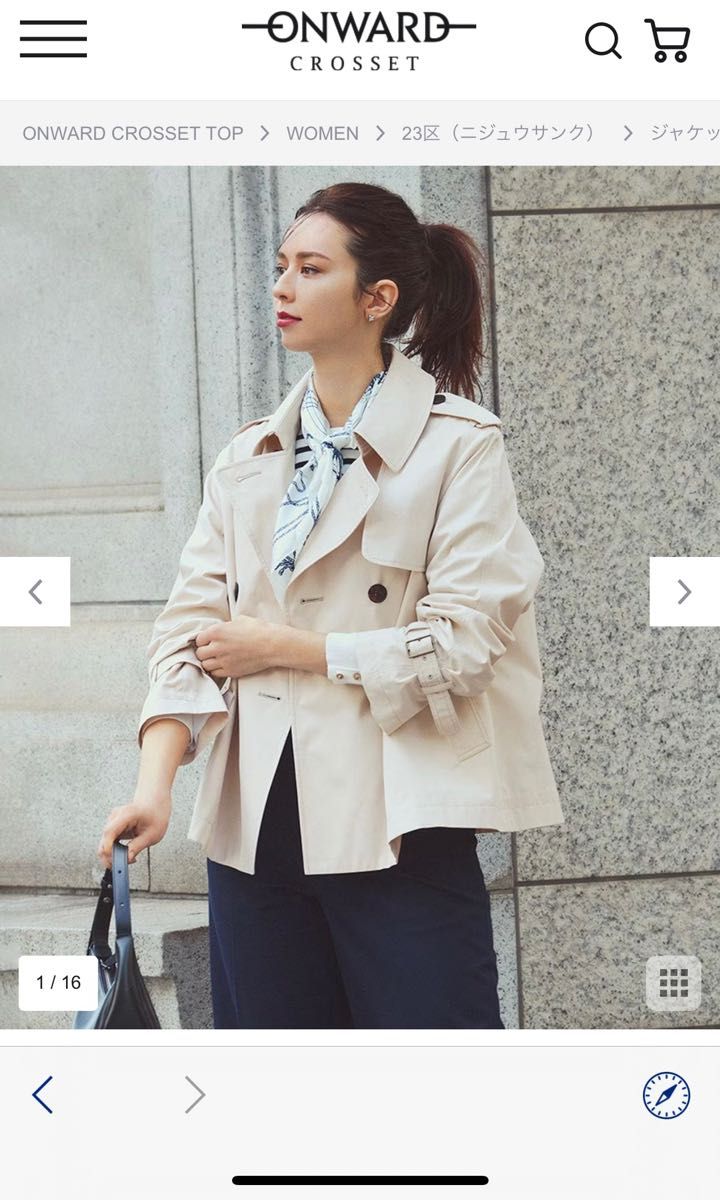Show the next product image
720x1200 pixels.
[684, 592]
